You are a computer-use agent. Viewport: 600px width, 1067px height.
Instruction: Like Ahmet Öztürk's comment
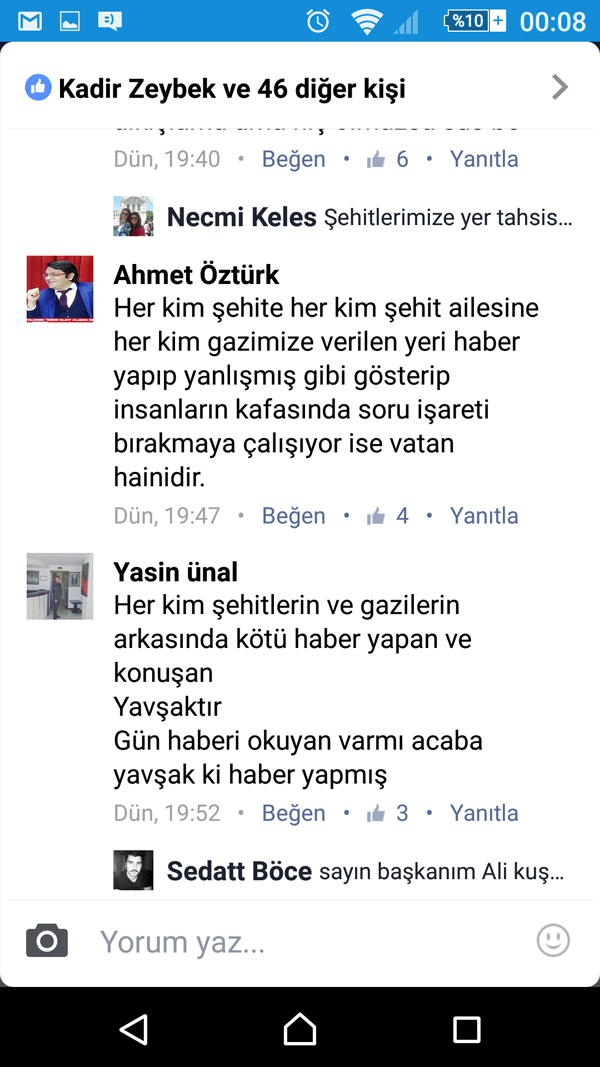click(293, 516)
